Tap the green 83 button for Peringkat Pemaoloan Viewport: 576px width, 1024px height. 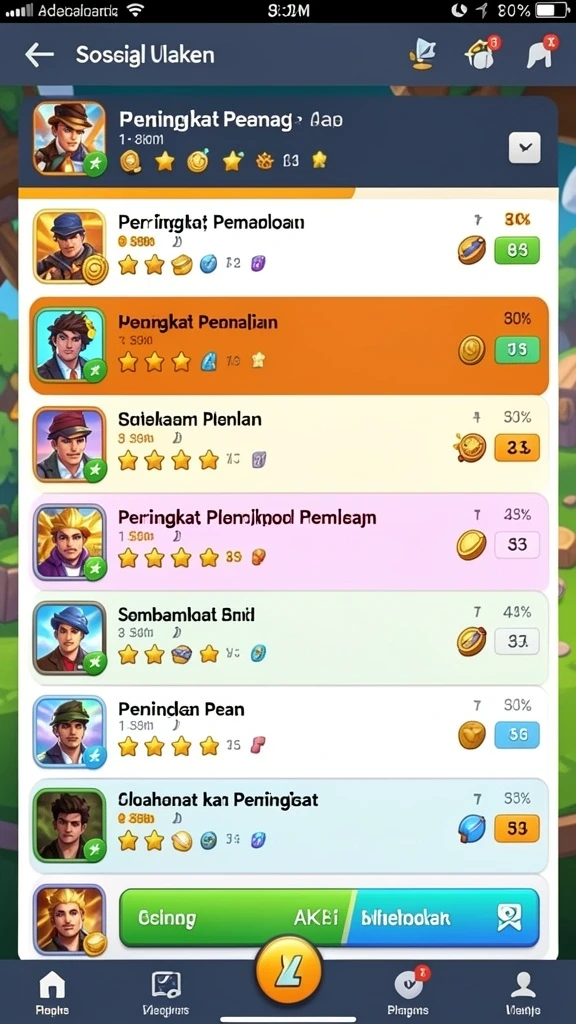click(x=517, y=250)
